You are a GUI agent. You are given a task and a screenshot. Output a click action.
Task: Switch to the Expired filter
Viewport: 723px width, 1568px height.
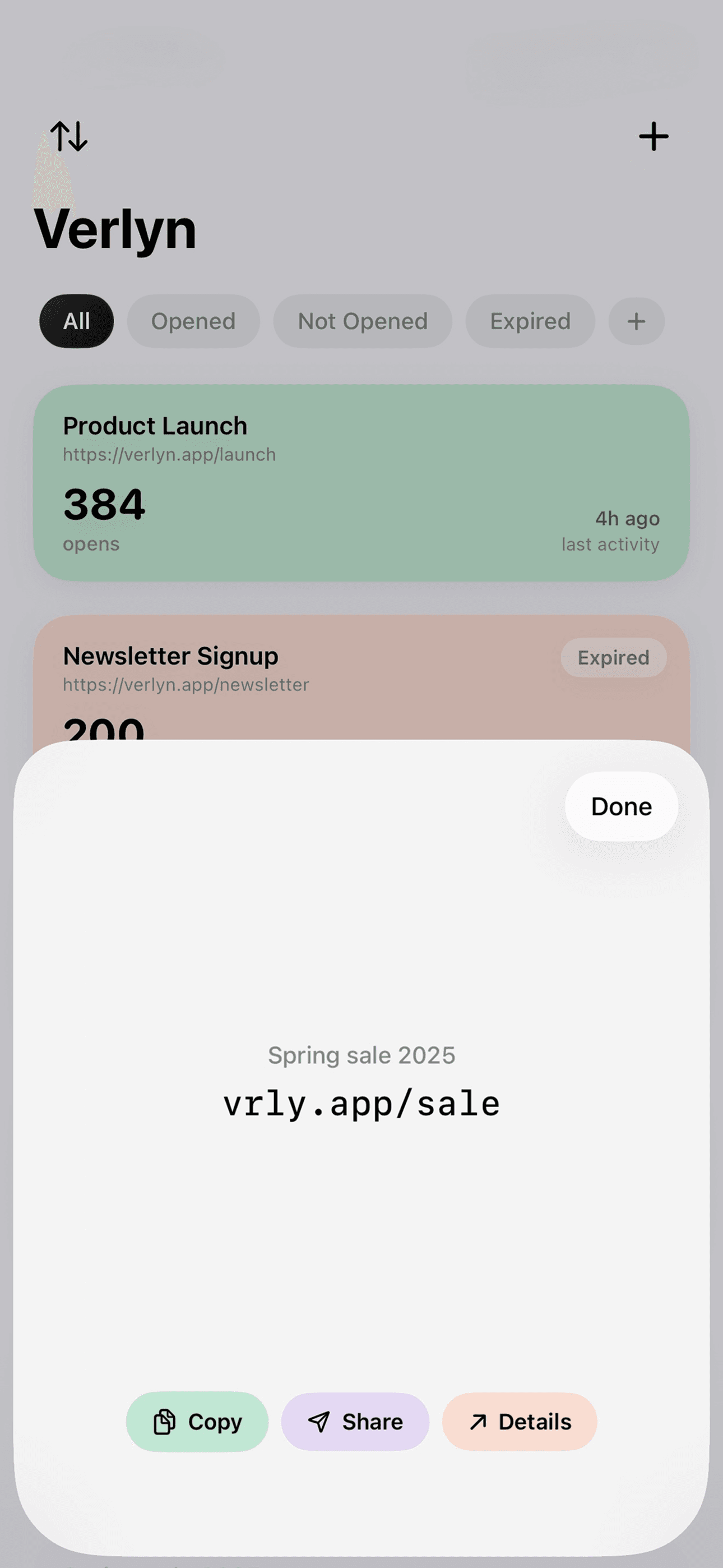530,321
